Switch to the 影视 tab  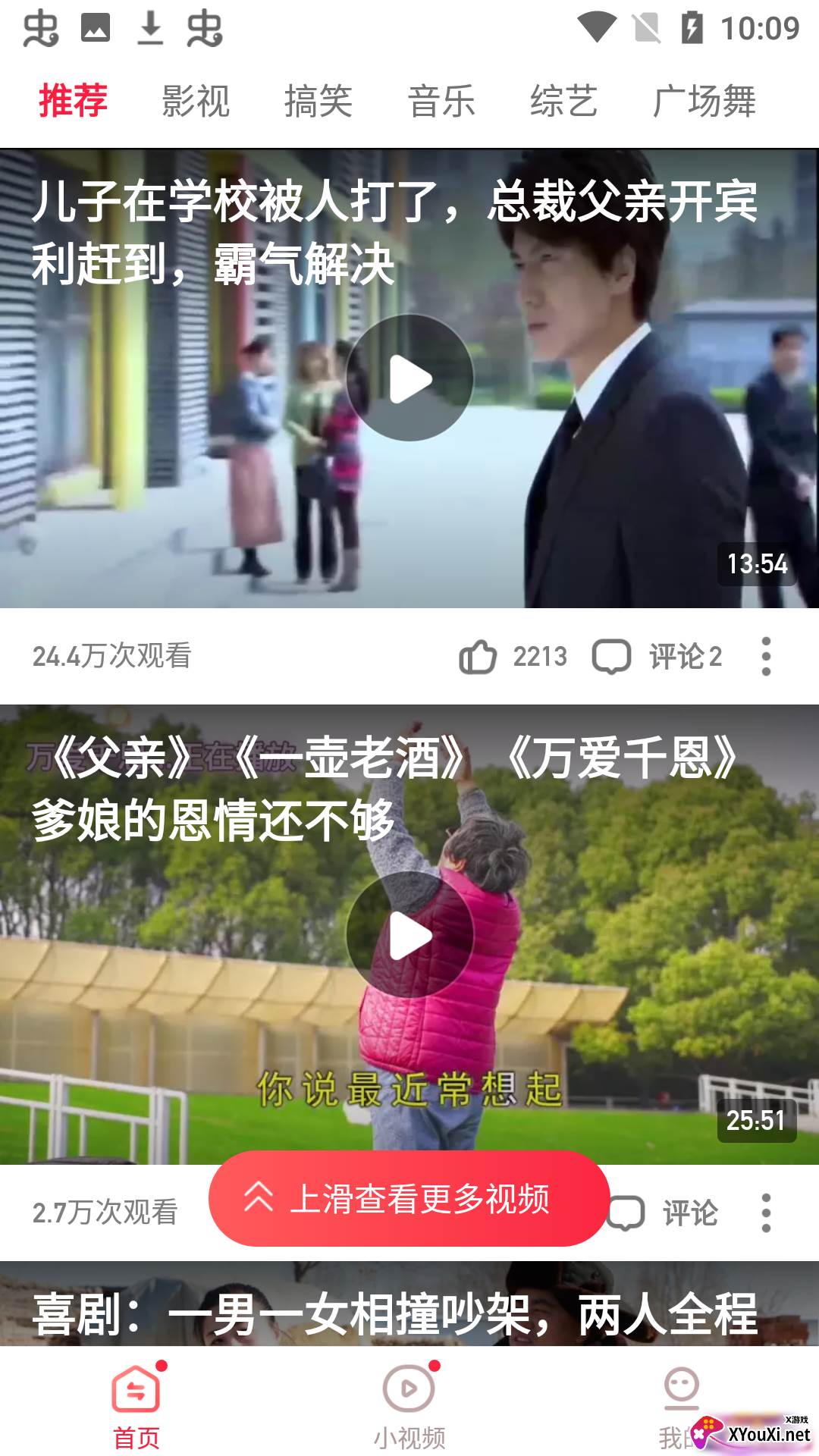196,101
